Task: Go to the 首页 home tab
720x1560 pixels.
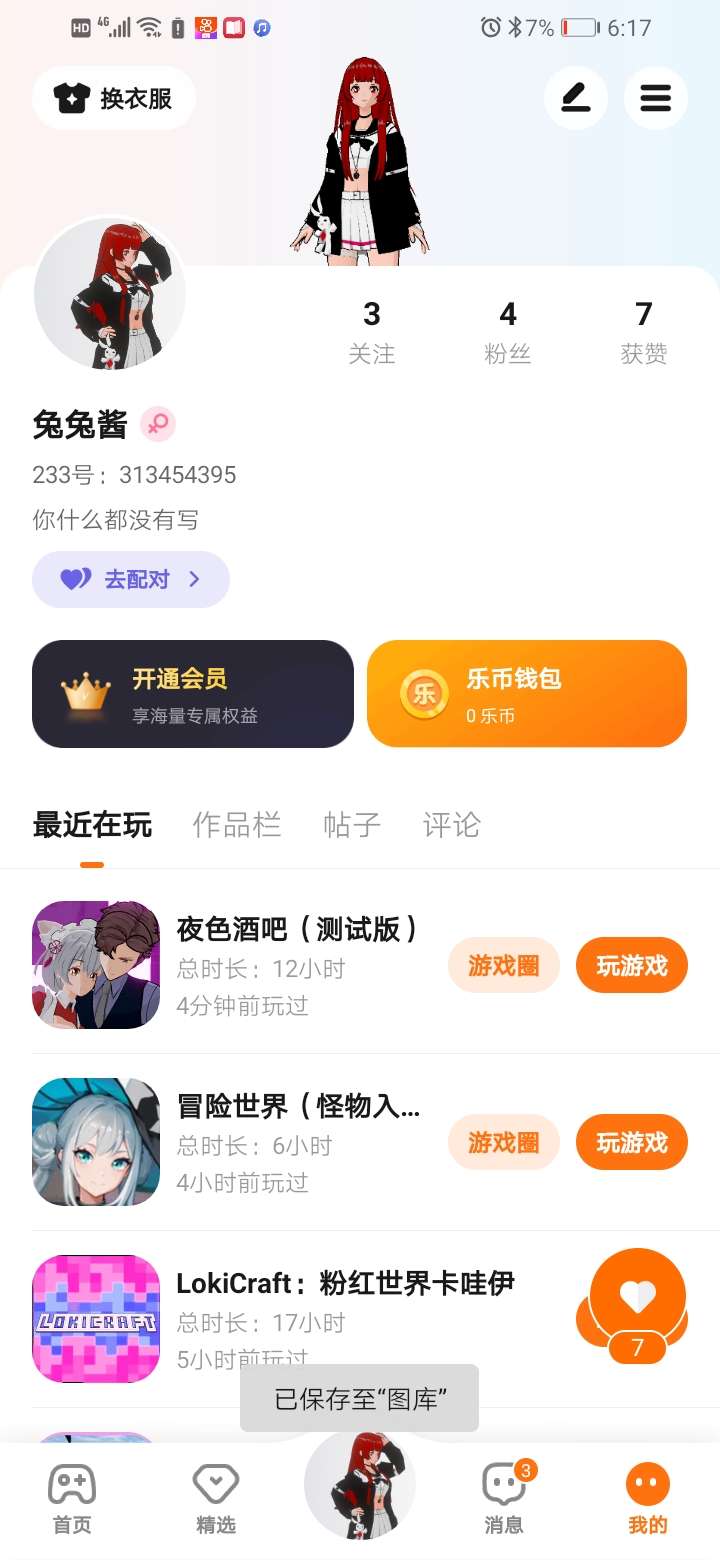Action: click(x=72, y=1498)
